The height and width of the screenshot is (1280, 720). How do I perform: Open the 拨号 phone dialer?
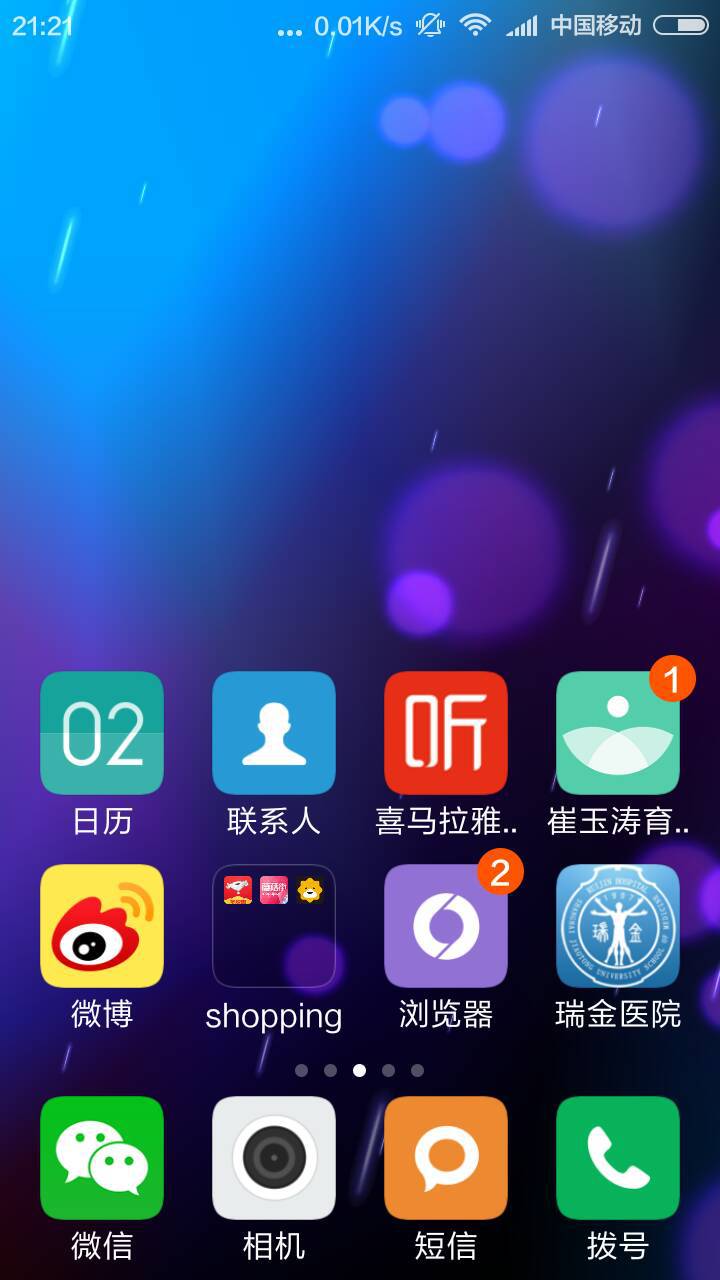pyautogui.click(x=618, y=1158)
